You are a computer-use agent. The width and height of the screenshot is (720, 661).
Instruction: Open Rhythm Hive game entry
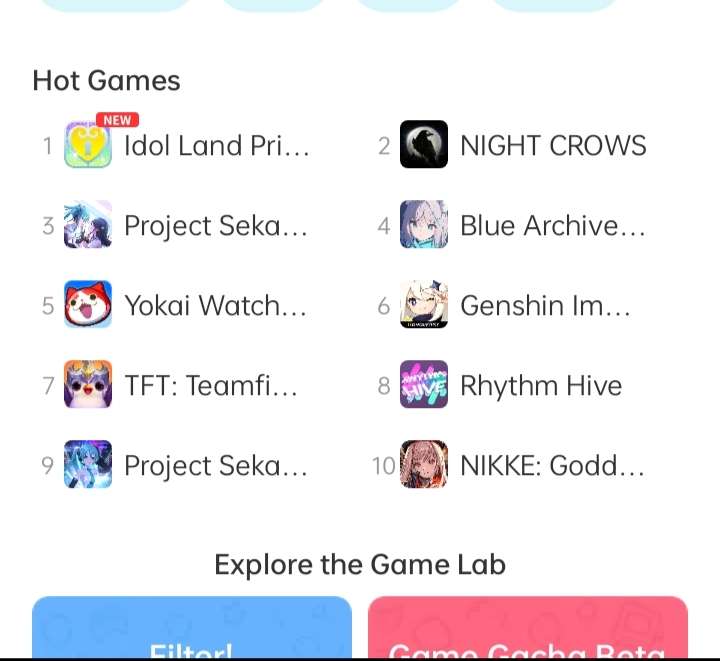(x=540, y=386)
